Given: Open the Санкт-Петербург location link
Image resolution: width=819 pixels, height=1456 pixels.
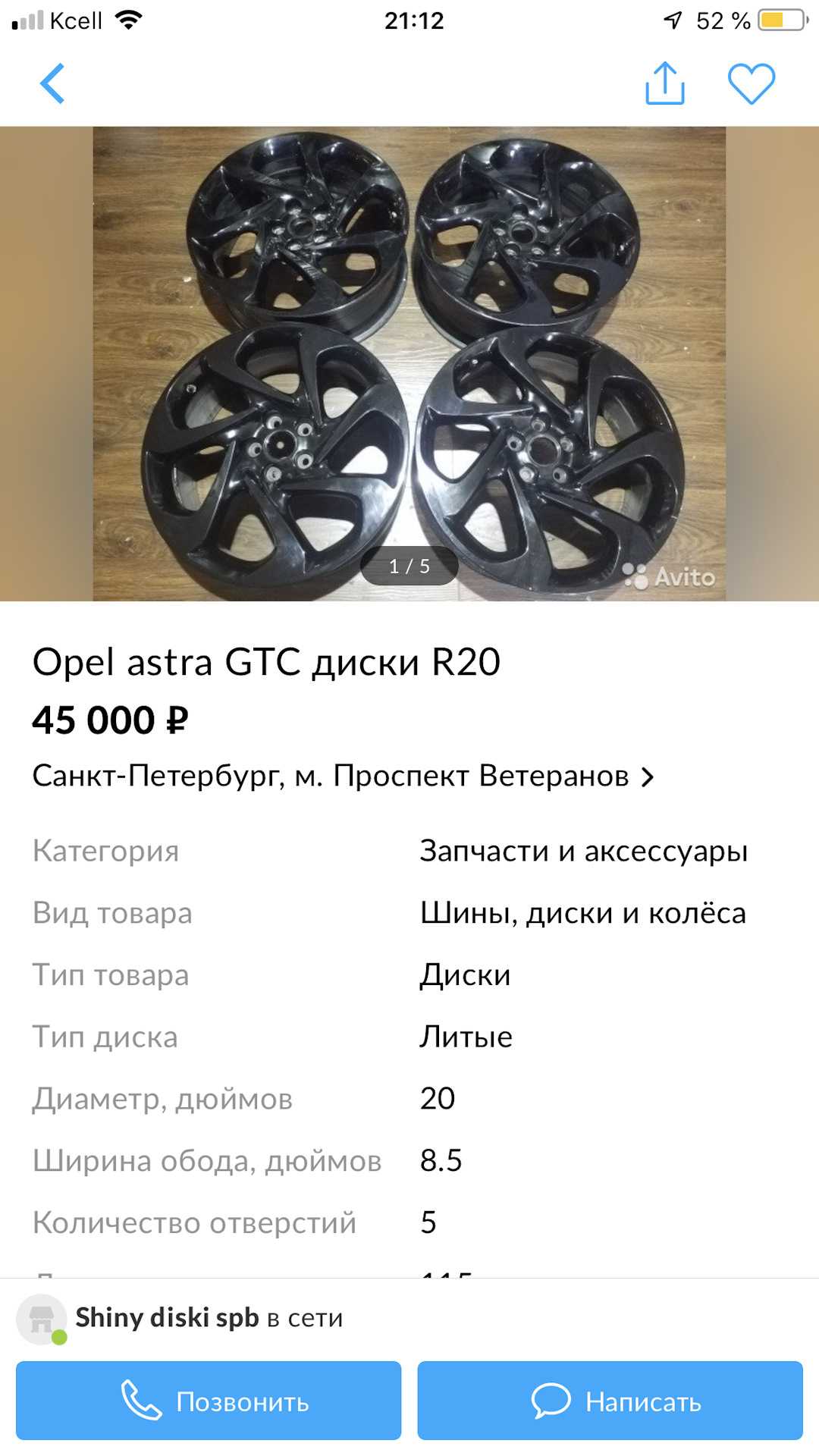Looking at the screenshot, I should click(343, 776).
